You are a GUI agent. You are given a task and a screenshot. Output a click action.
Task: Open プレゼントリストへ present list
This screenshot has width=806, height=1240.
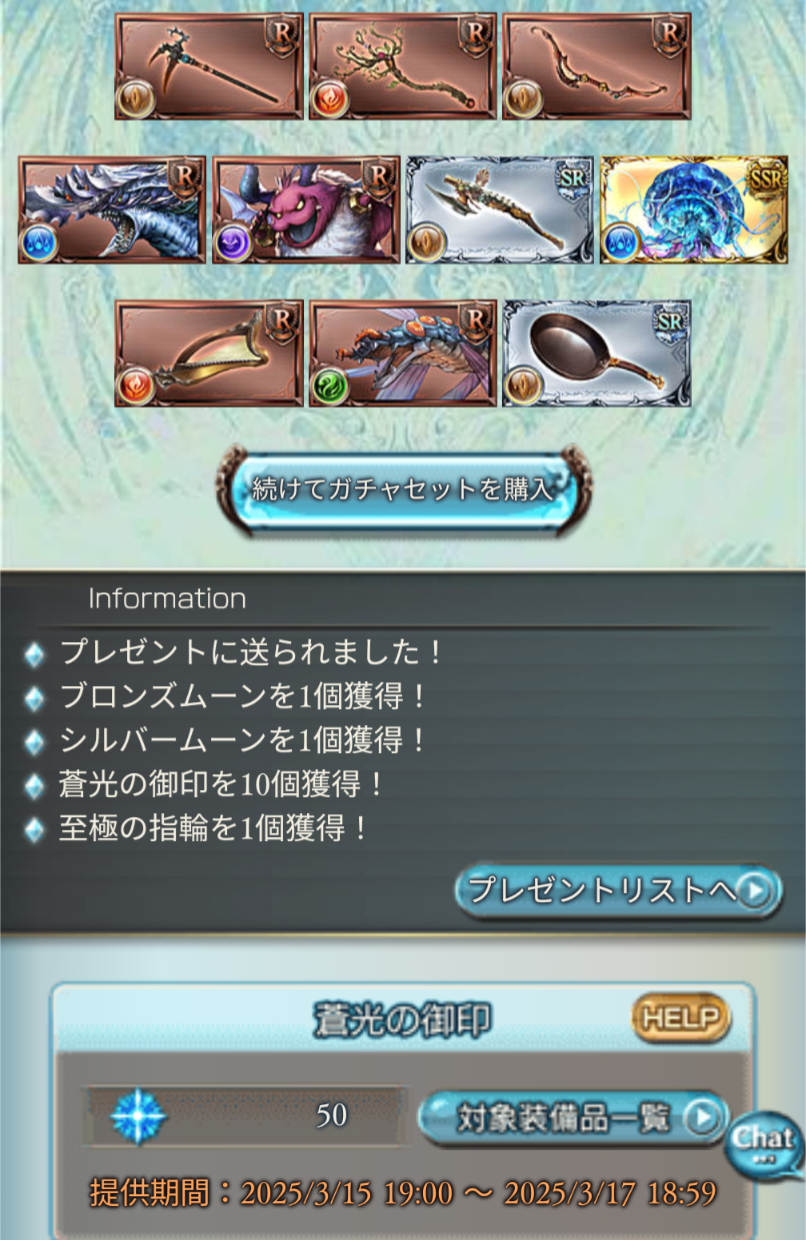617,890
